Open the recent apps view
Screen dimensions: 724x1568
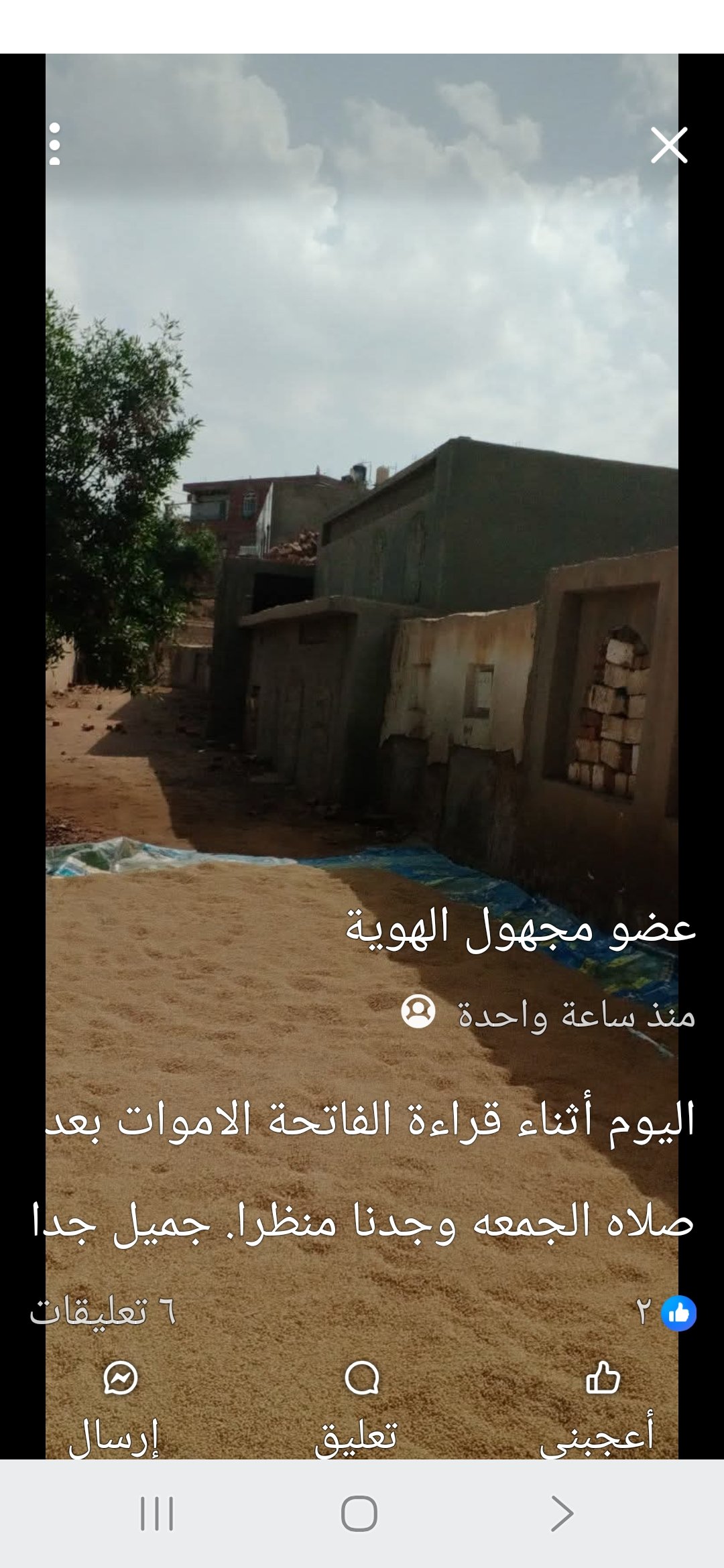point(157,1513)
